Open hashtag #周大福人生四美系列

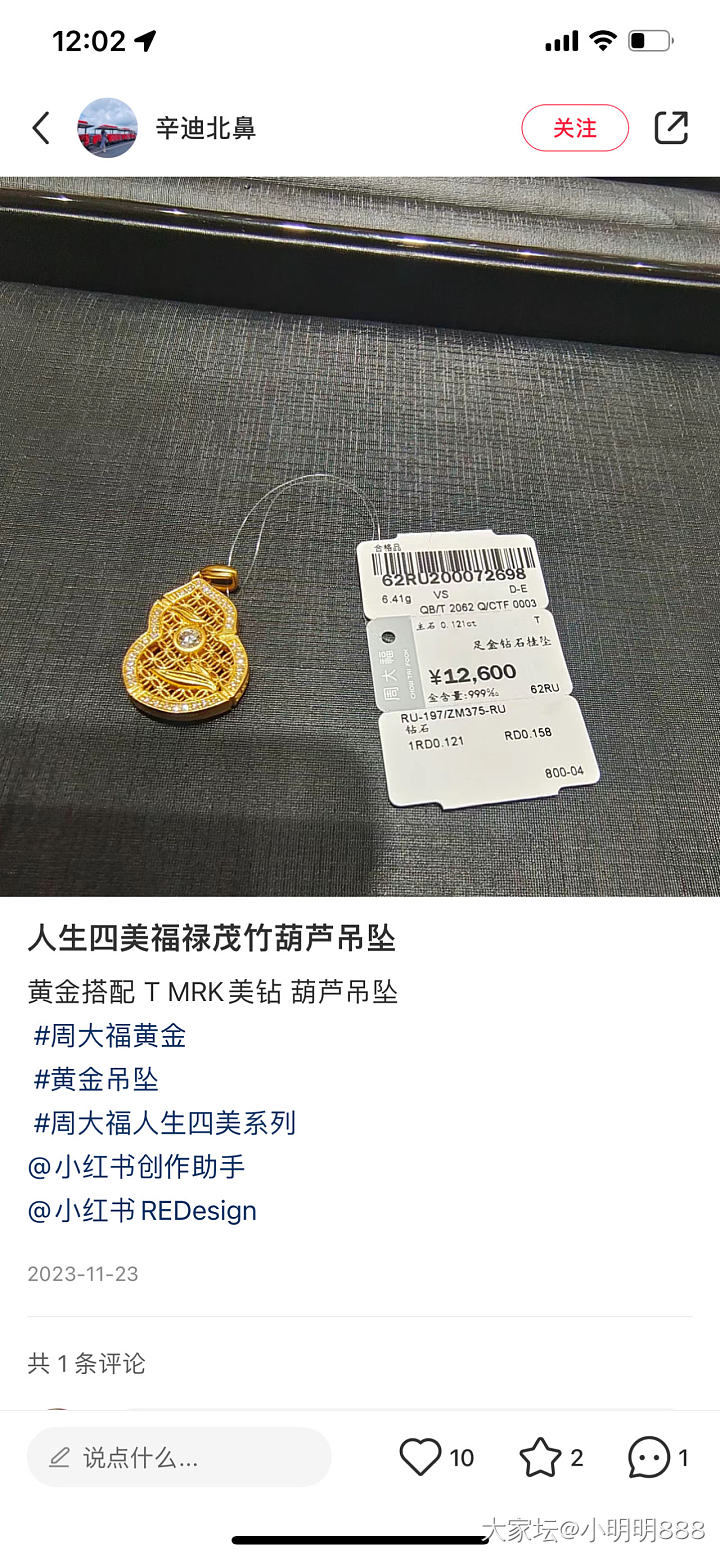165,1123
